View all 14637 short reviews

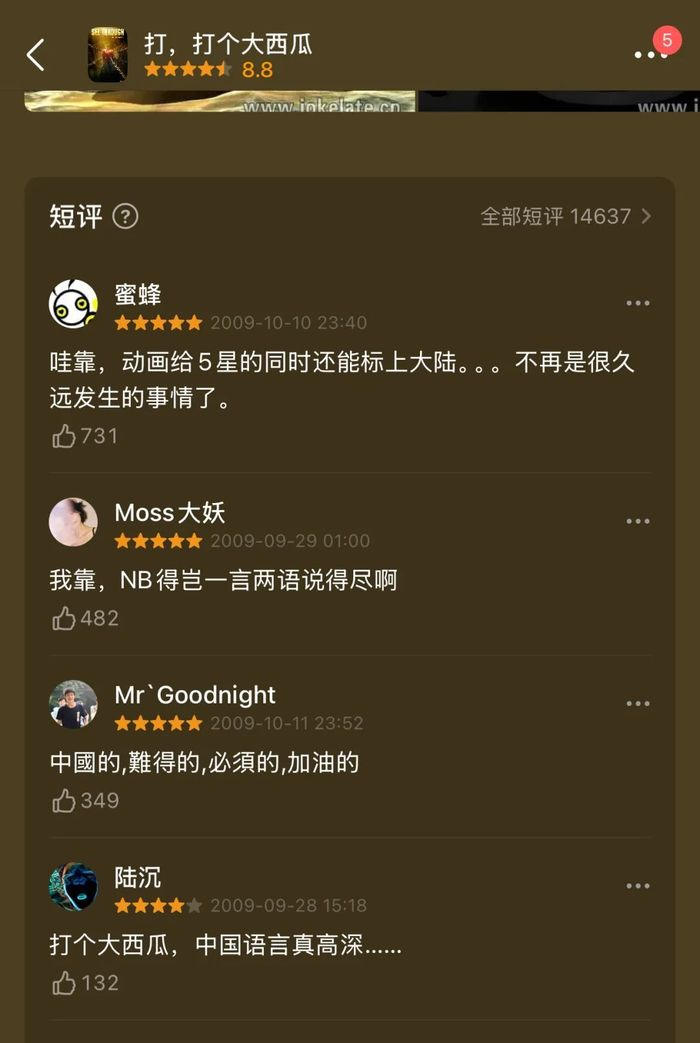point(566,216)
